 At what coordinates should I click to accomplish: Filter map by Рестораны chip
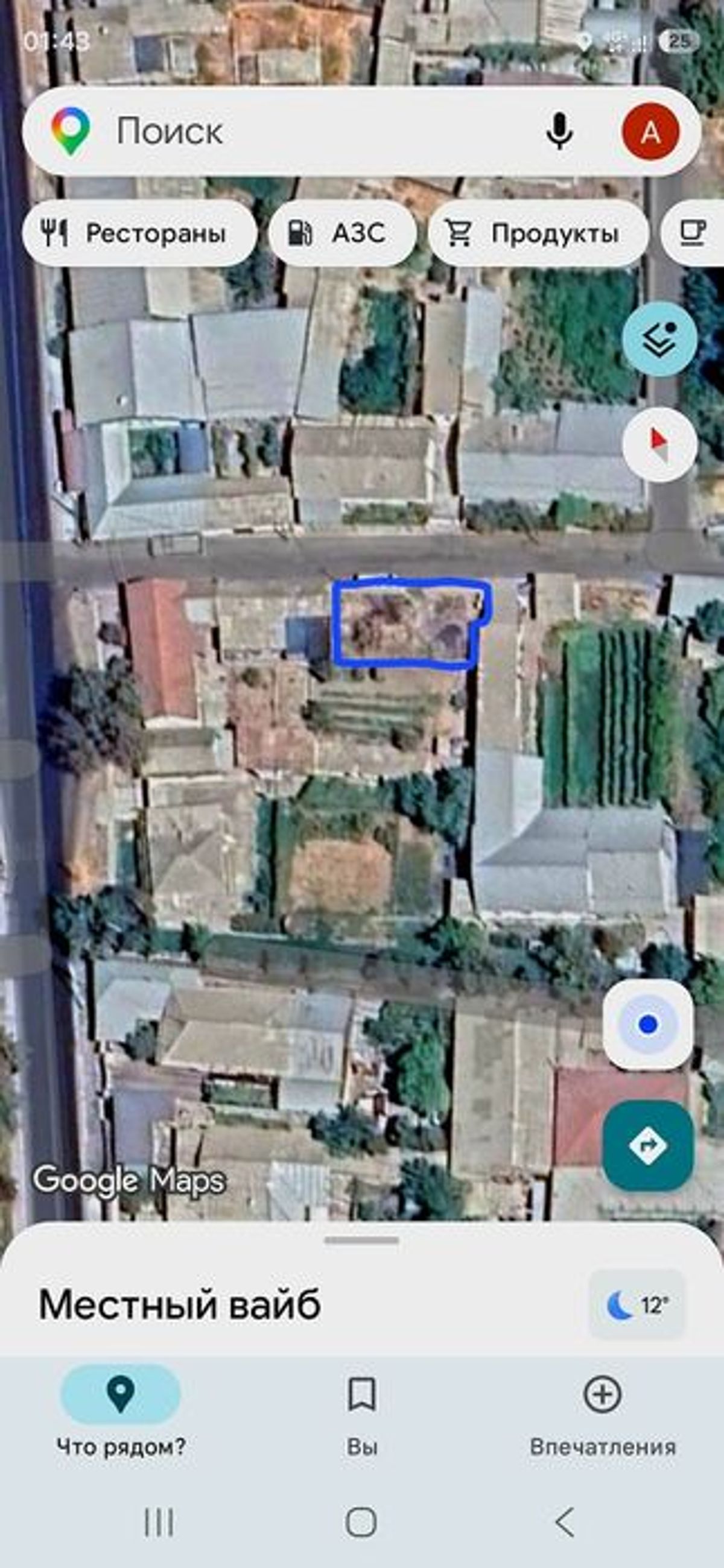pyautogui.click(x=139, y=233)
